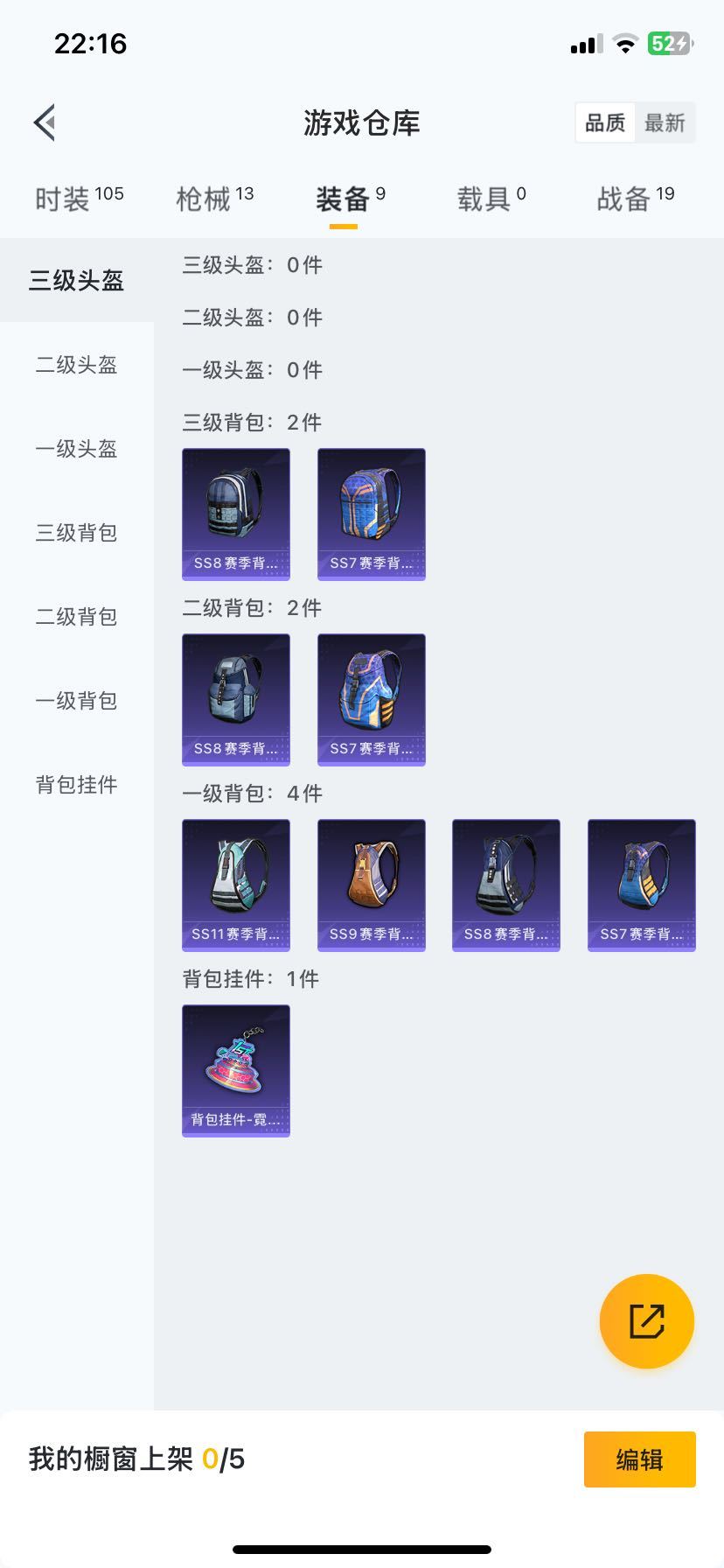Tap the 编辑 button
Viewport: 724px width, 1568px height.
[x=640, y=1459]
